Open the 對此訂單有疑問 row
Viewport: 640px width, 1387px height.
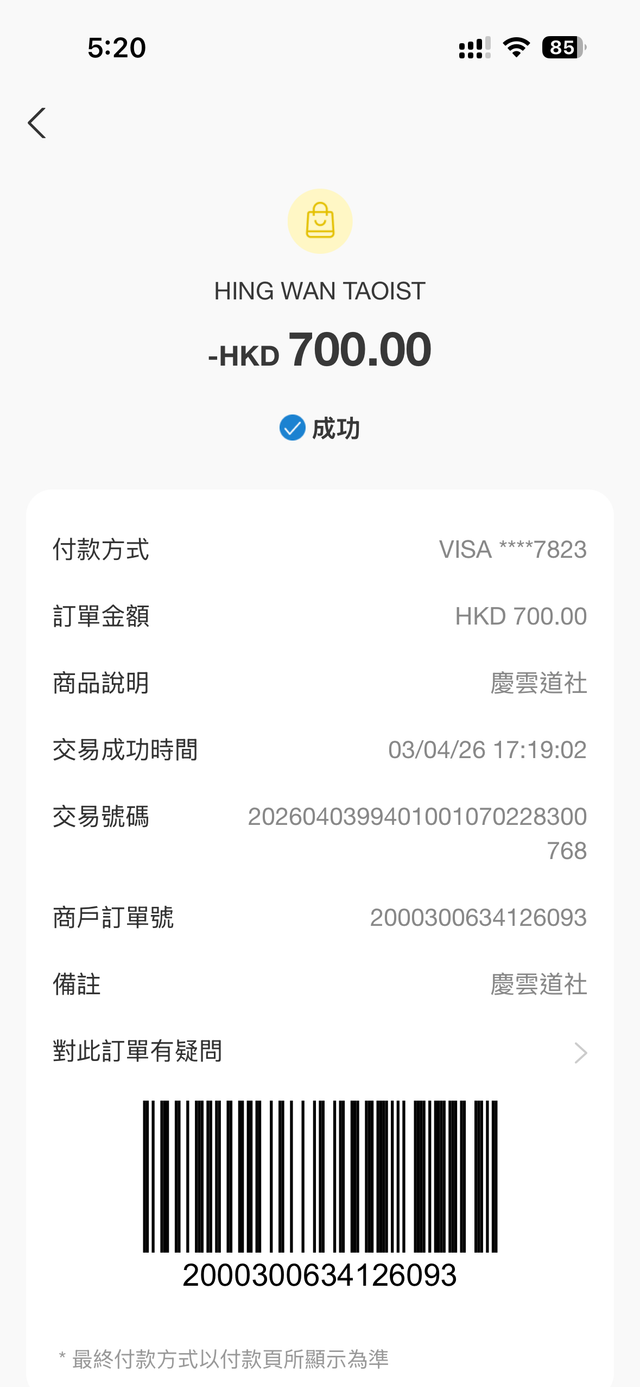[319, 1052]
